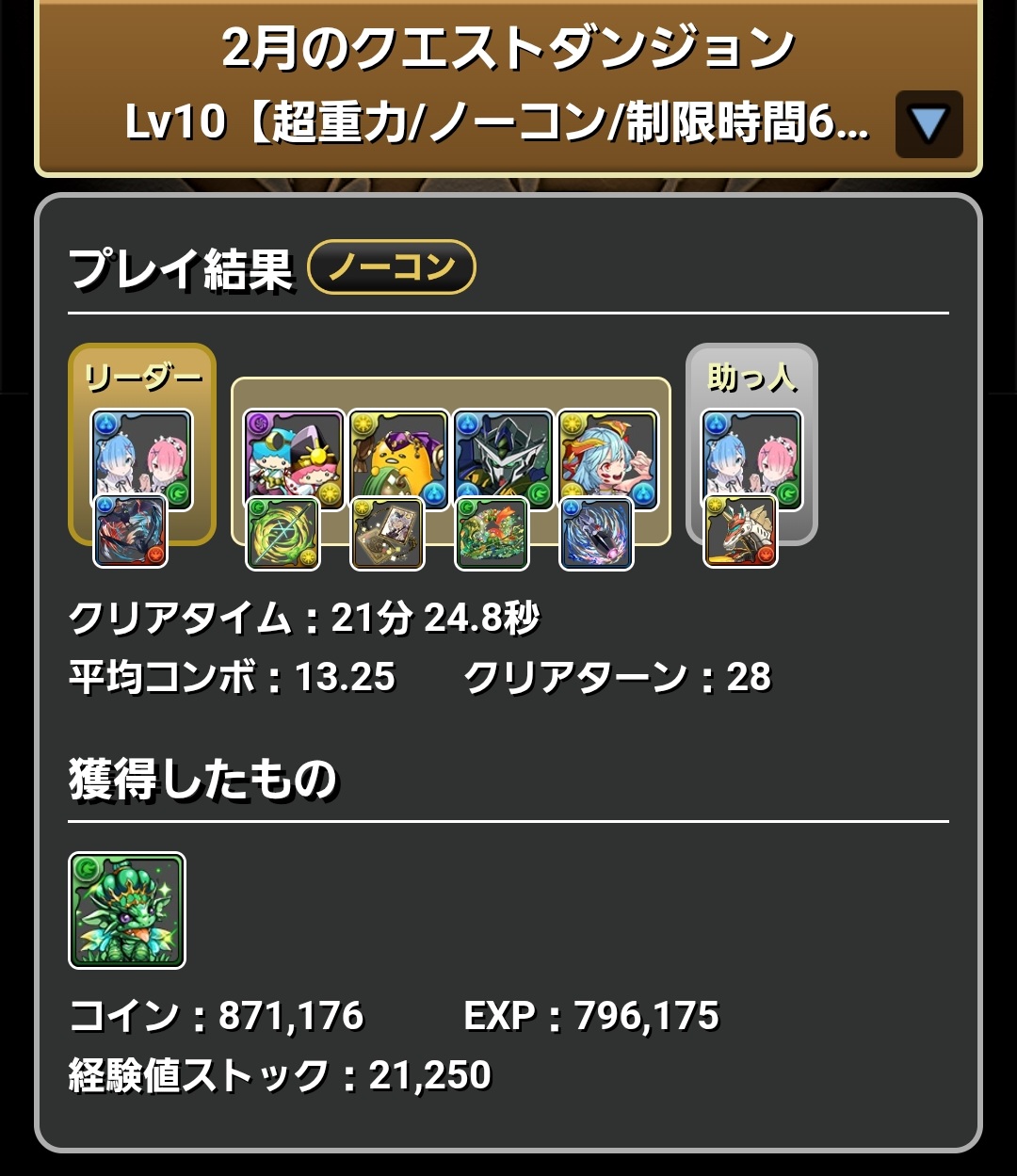View the helper (助っ人) monster icon
This screenshot has width=1017, height=1176.
tap(752, 459)
